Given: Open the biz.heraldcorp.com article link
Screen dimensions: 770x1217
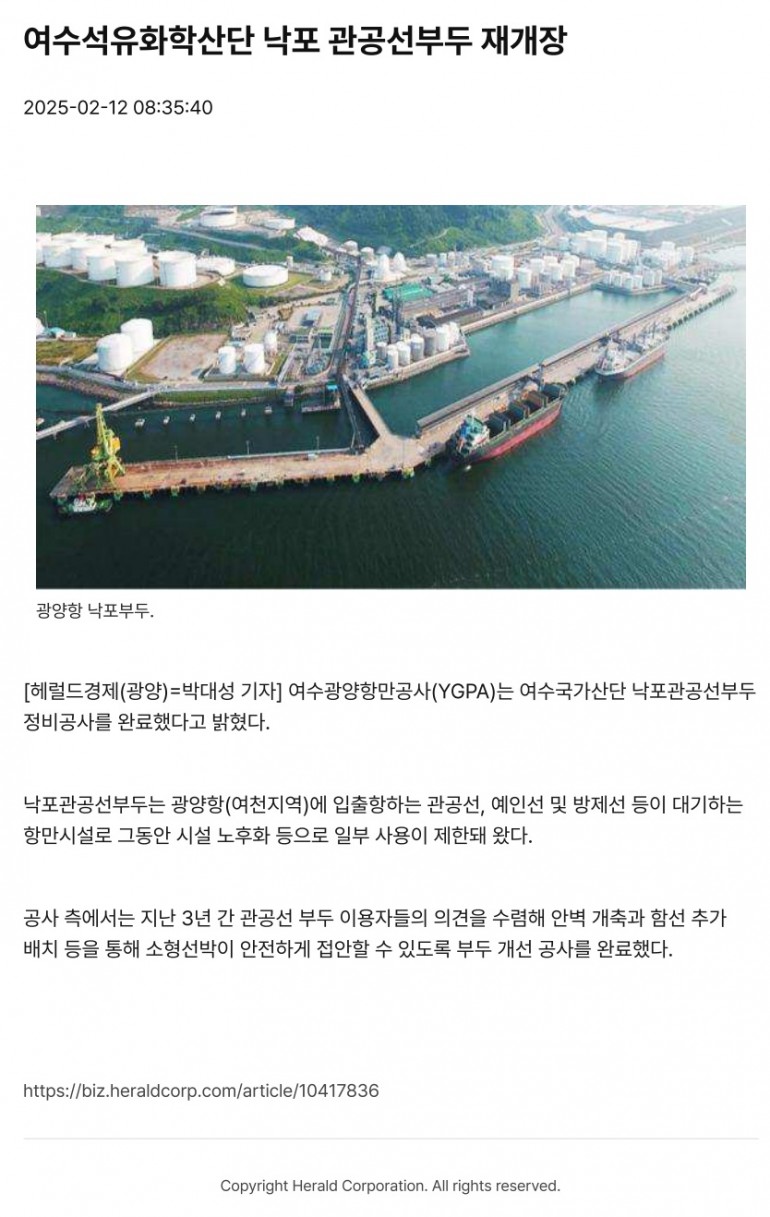Looking at the screenshot, I should tap(201, 1090).
